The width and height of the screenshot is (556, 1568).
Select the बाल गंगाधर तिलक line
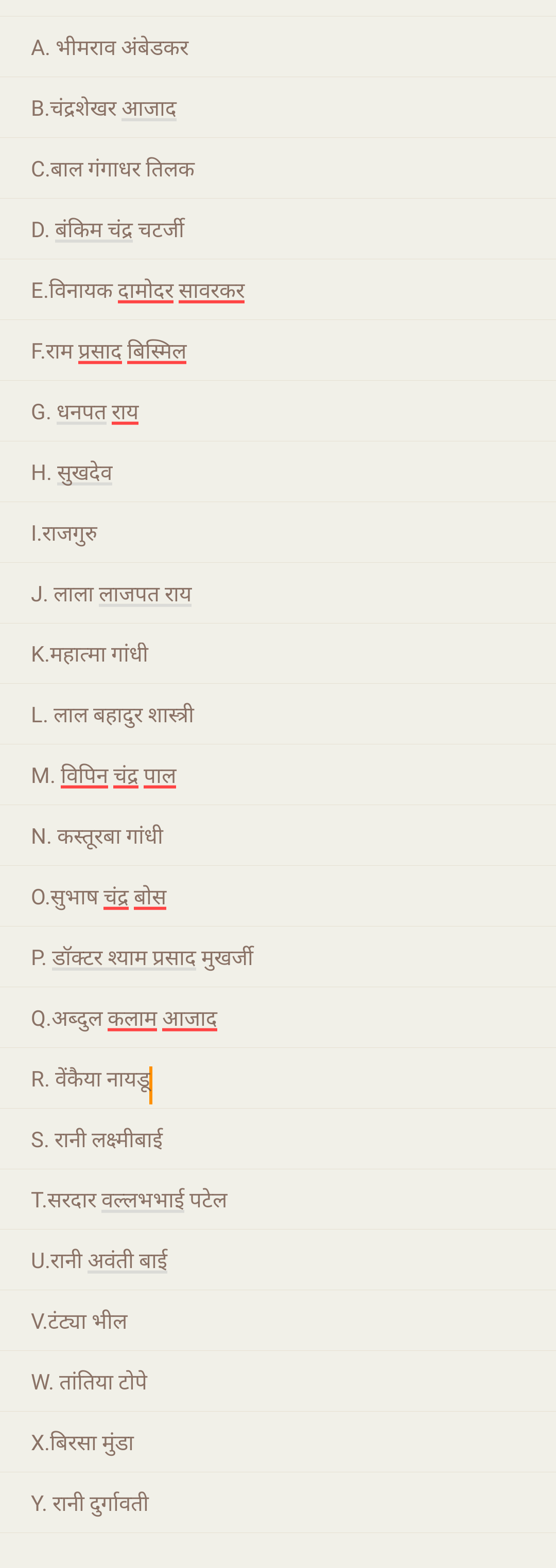tap(113, 169)
